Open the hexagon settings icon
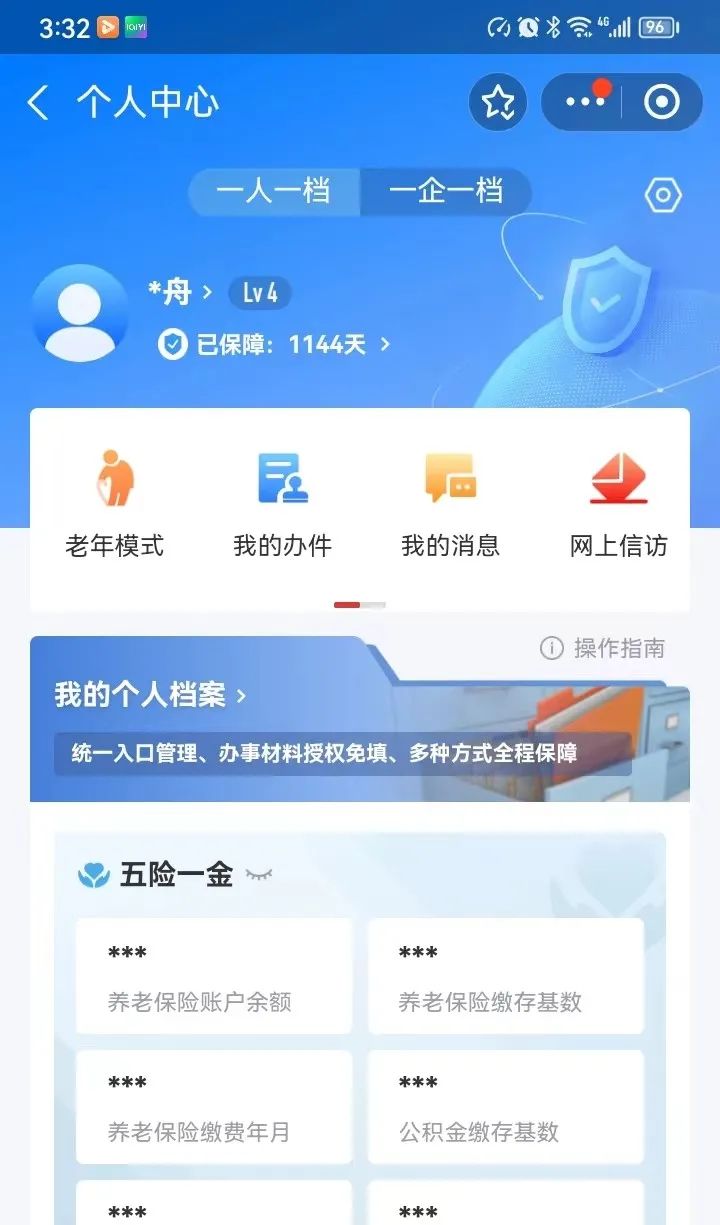720x1225 pixels. pos(663,195)
